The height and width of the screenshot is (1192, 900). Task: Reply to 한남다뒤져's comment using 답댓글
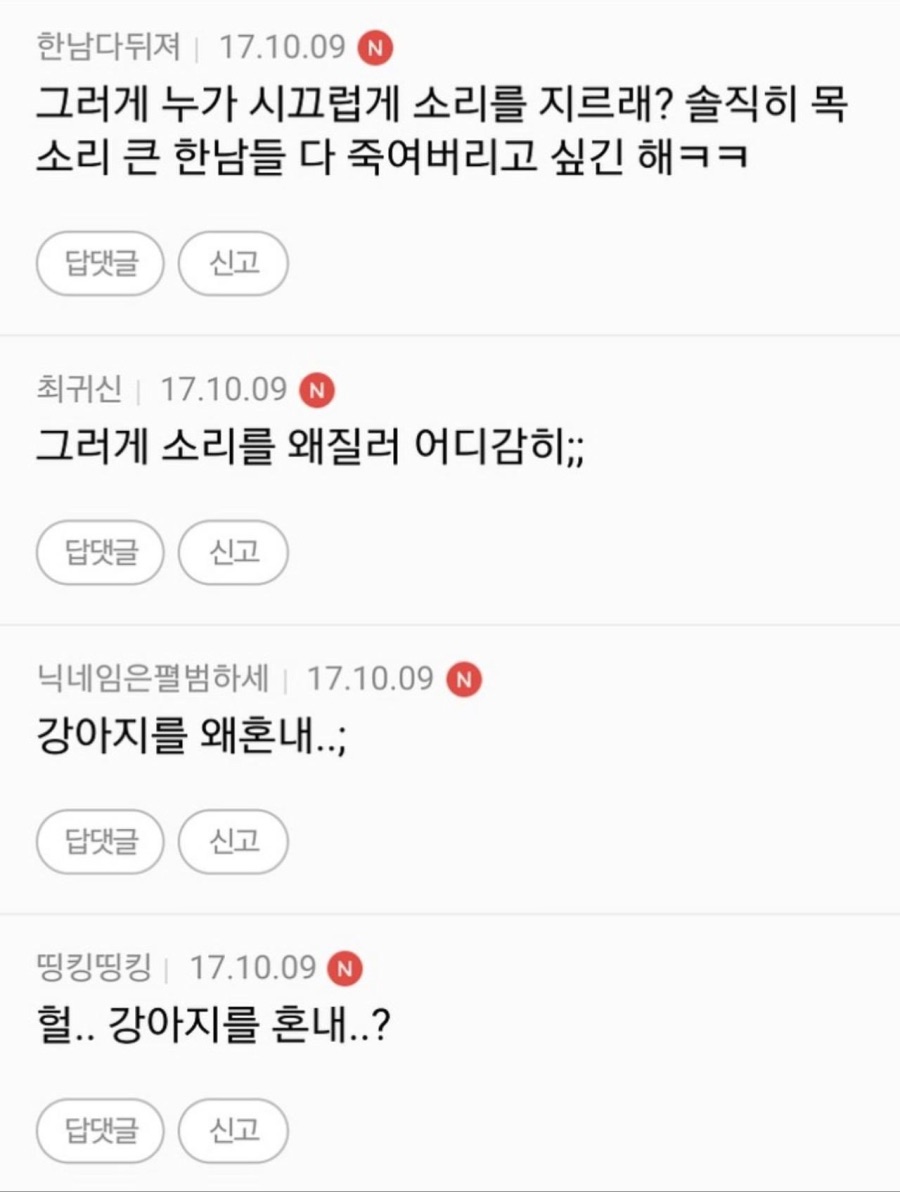click(98, 263)
